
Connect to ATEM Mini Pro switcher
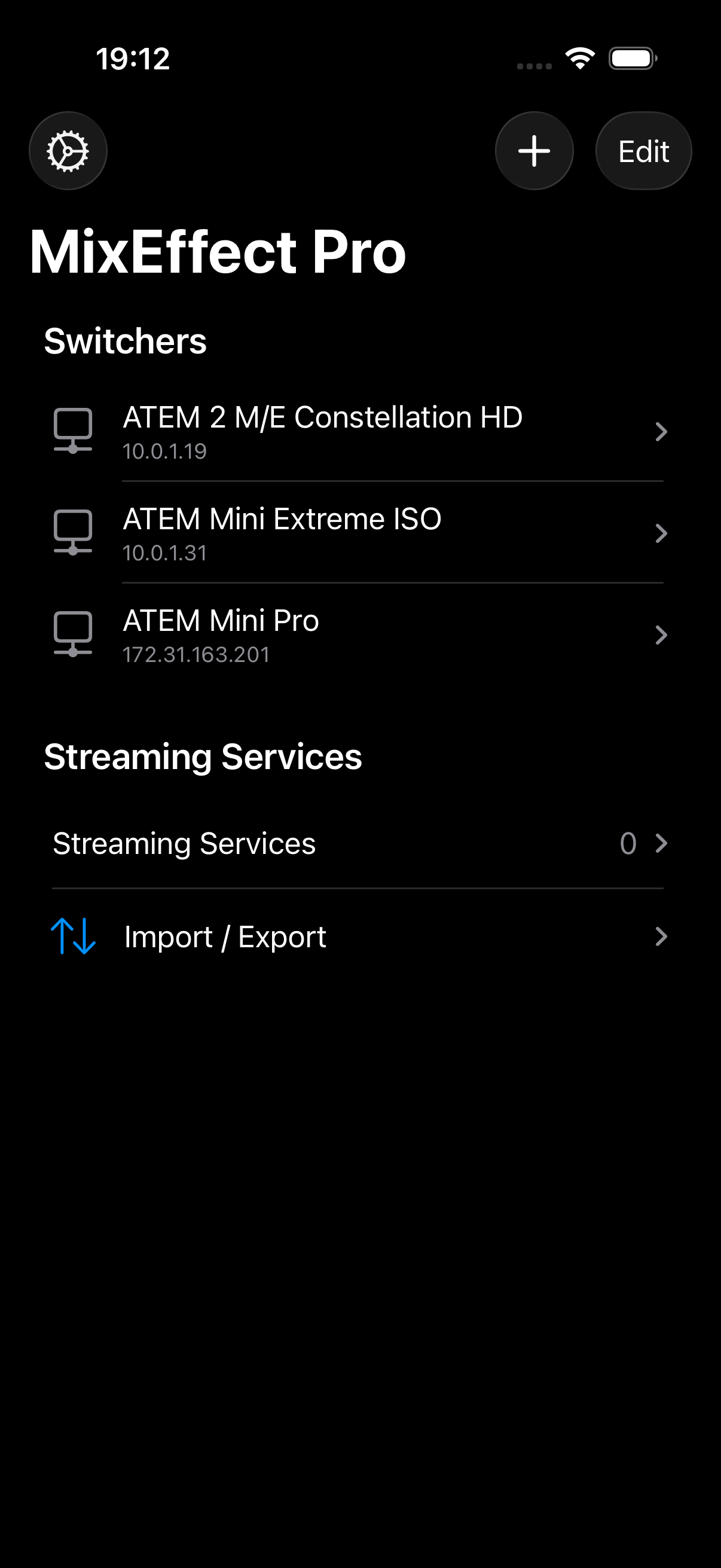pos(360,635)
